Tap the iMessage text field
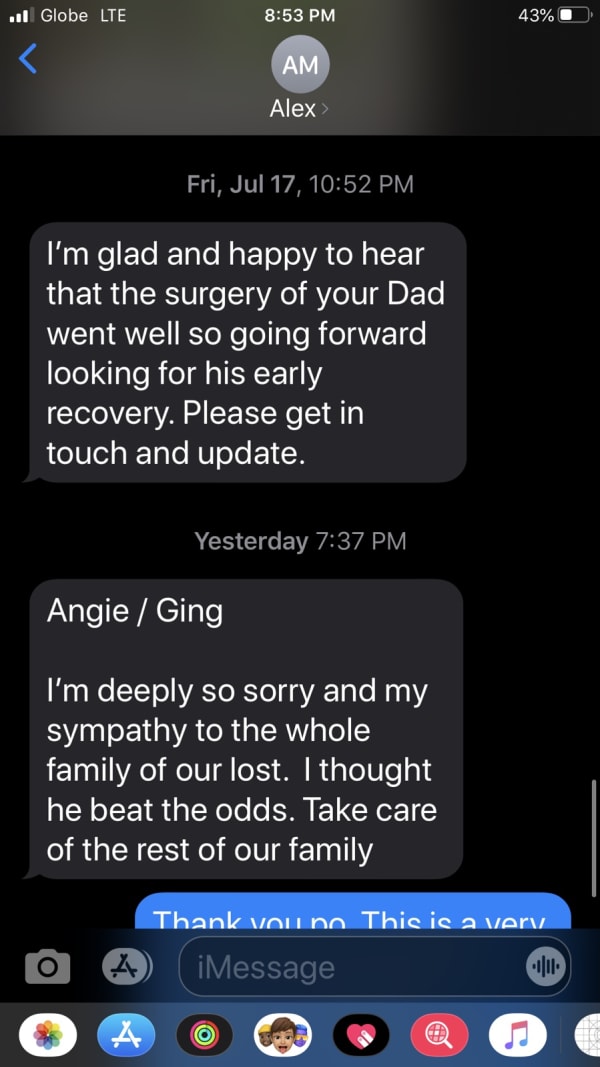600x1067 pixels. point(350,967)
